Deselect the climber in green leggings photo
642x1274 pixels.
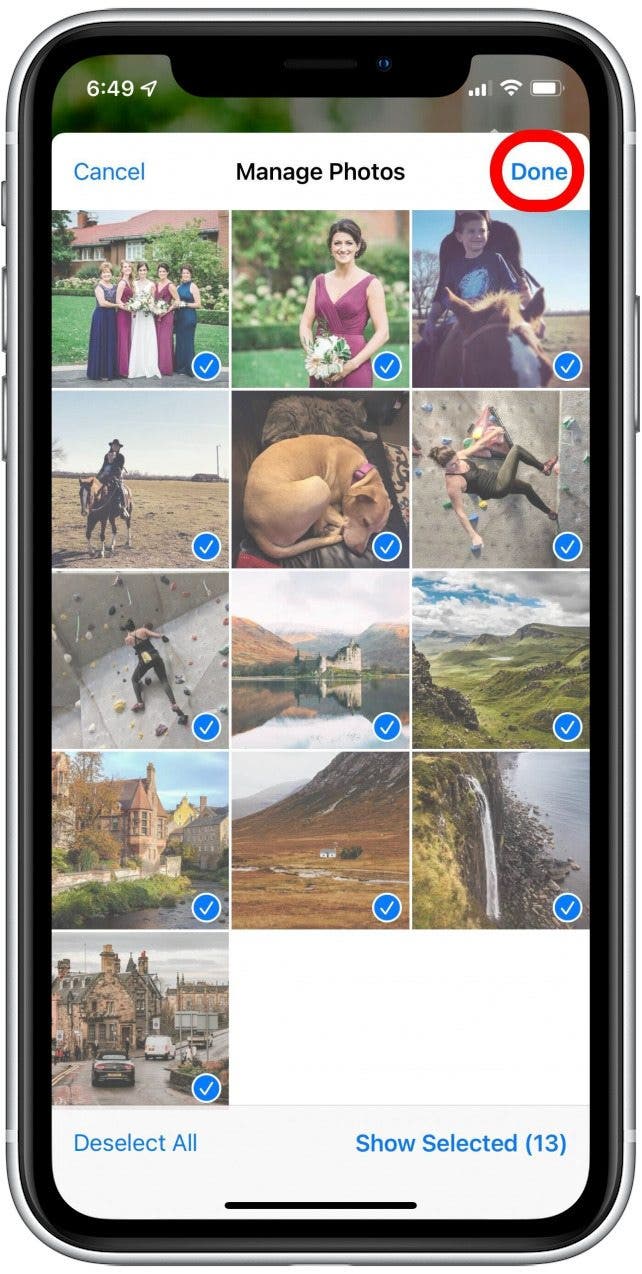point(500,479)
